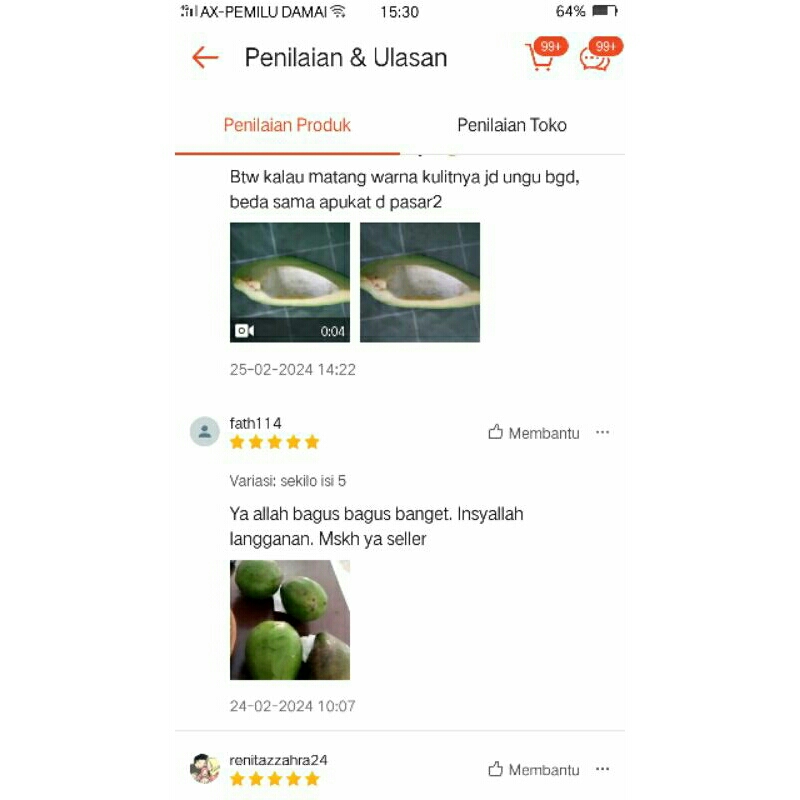Open more options on fath114's review
Screen dimensions: 800x800
(x=602, y=433)
